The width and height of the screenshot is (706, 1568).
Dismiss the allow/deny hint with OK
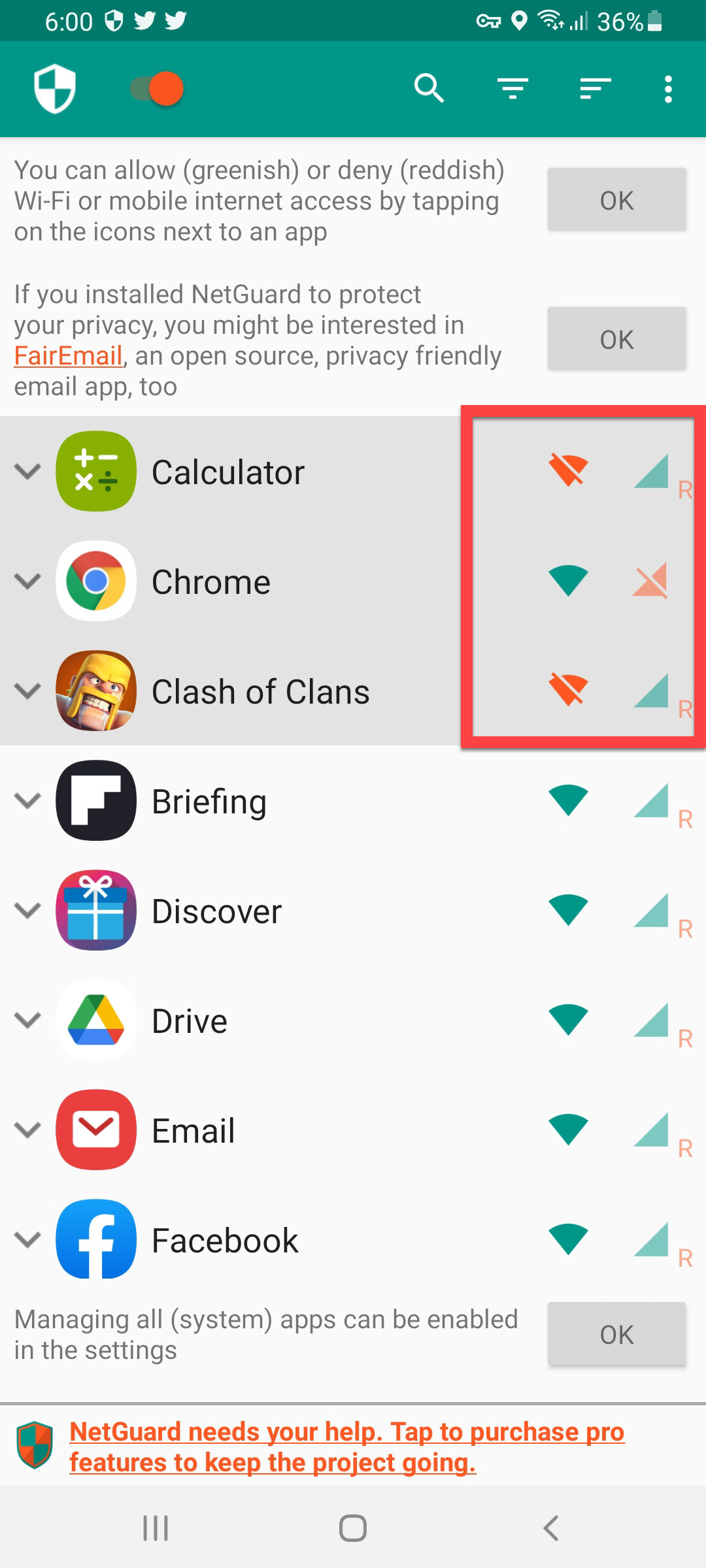coord(616,200)
